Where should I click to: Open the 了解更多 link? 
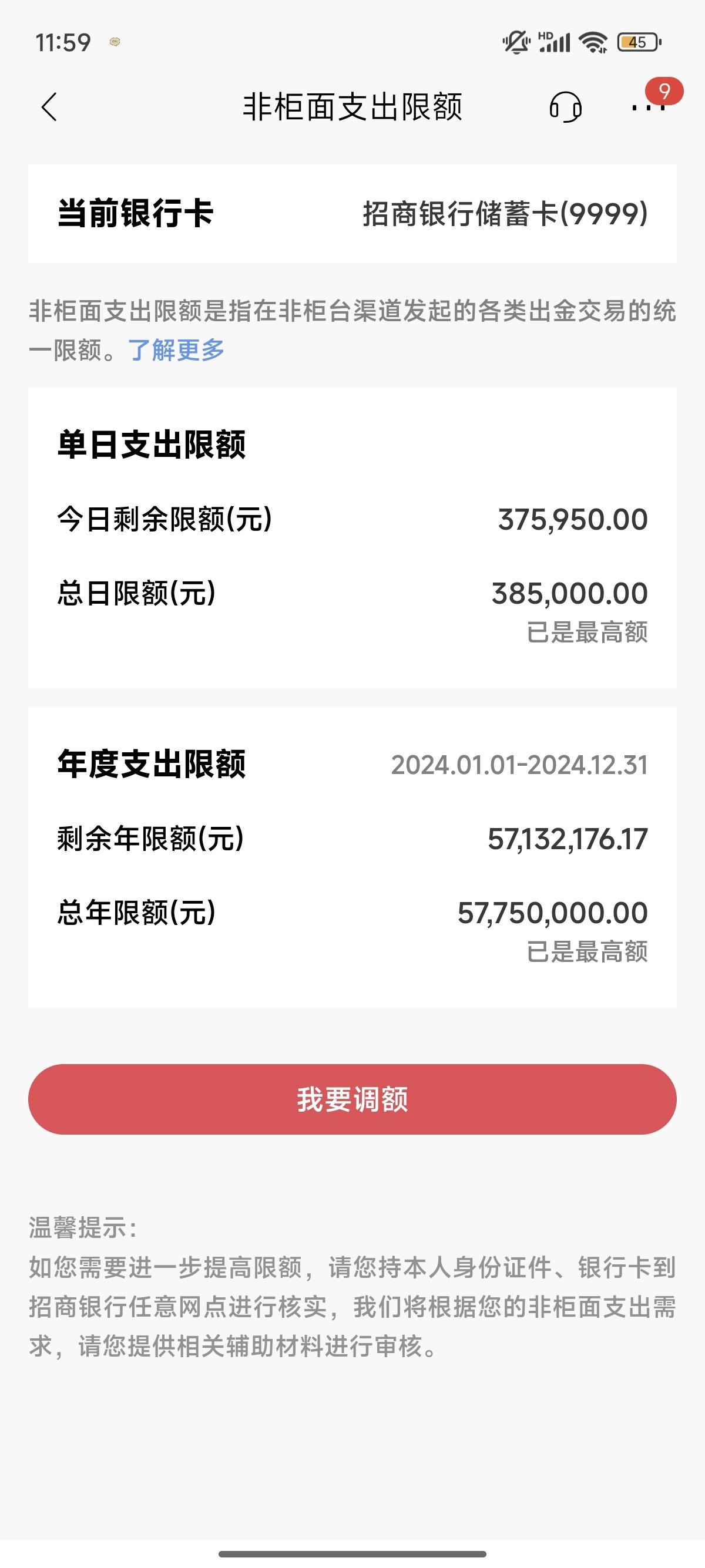177,350
